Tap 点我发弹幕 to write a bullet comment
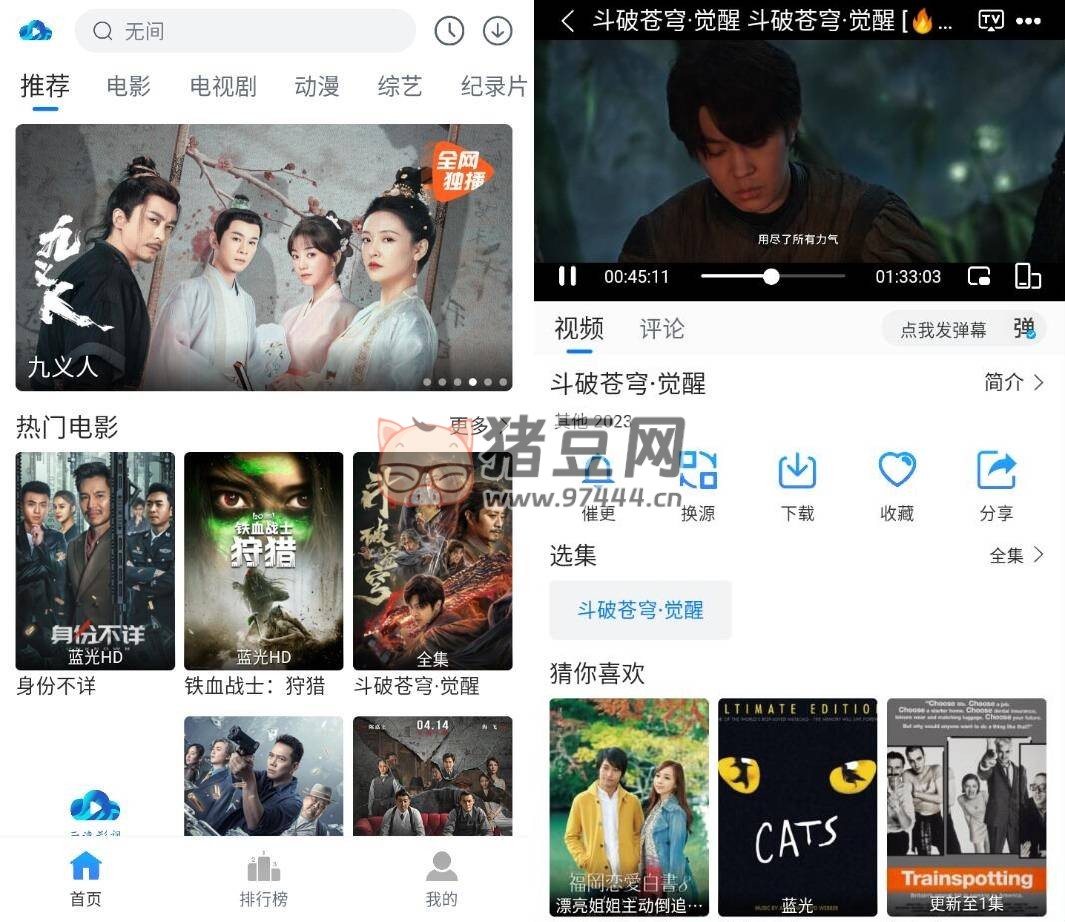 943,329
